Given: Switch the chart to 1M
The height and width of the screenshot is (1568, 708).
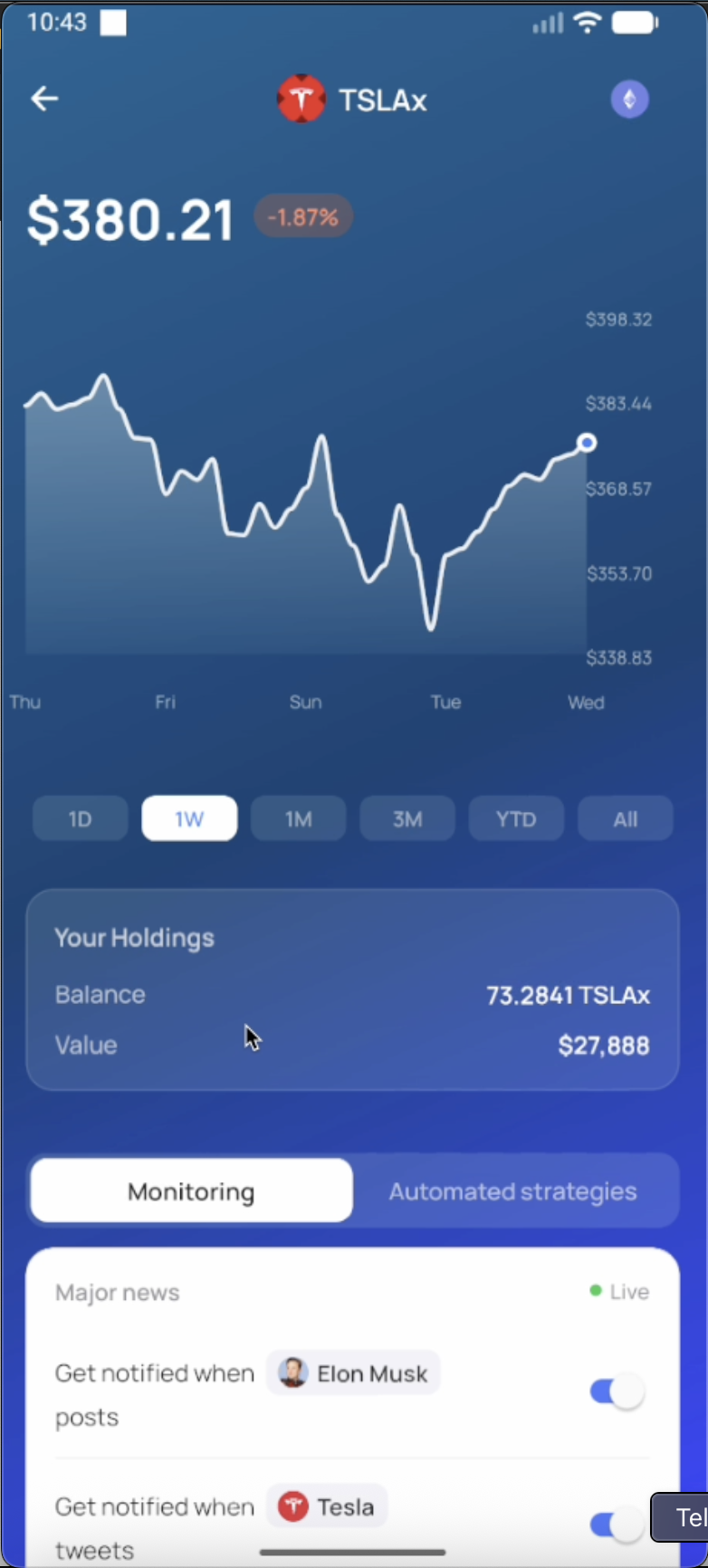Looking at the screenshot, I should [x=299, y=819].
